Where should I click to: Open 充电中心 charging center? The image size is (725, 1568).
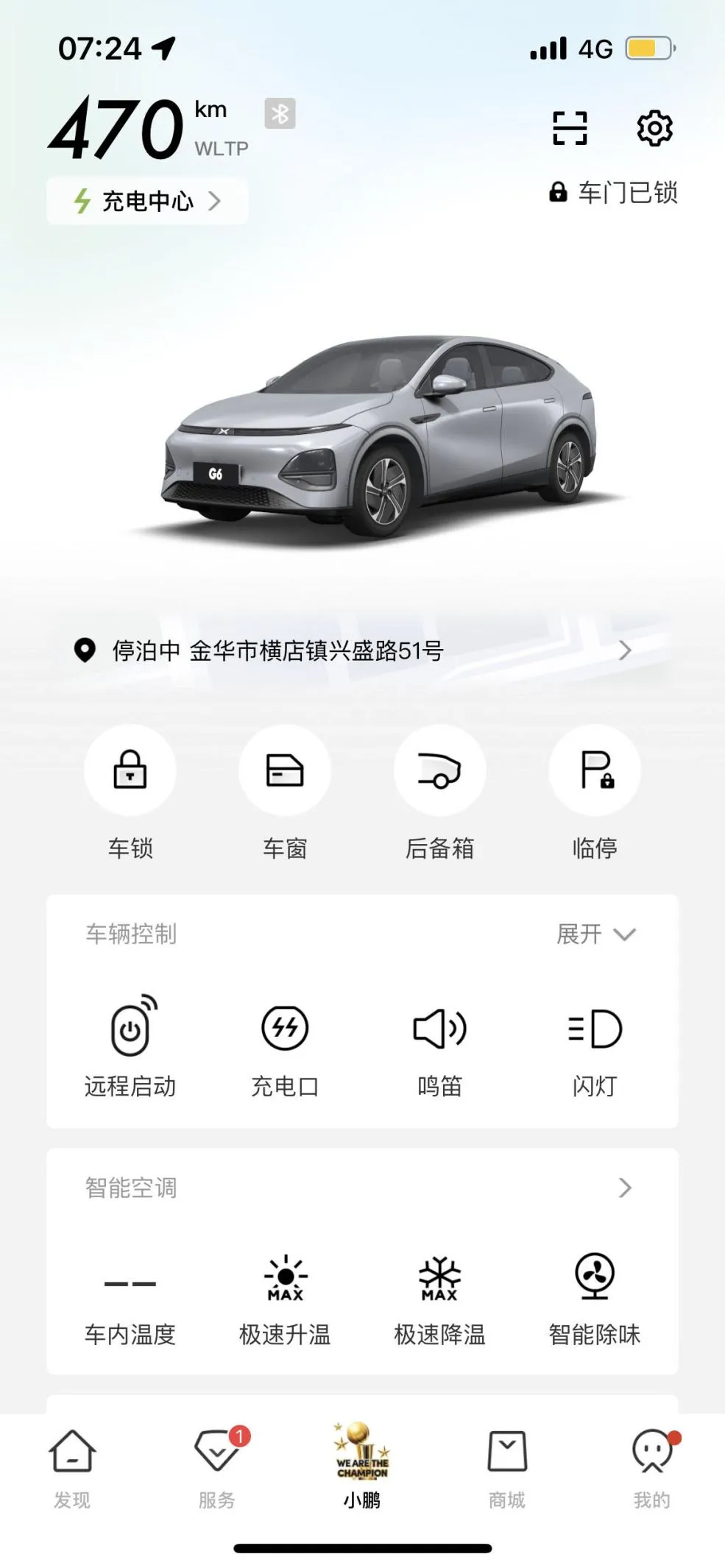147,201
